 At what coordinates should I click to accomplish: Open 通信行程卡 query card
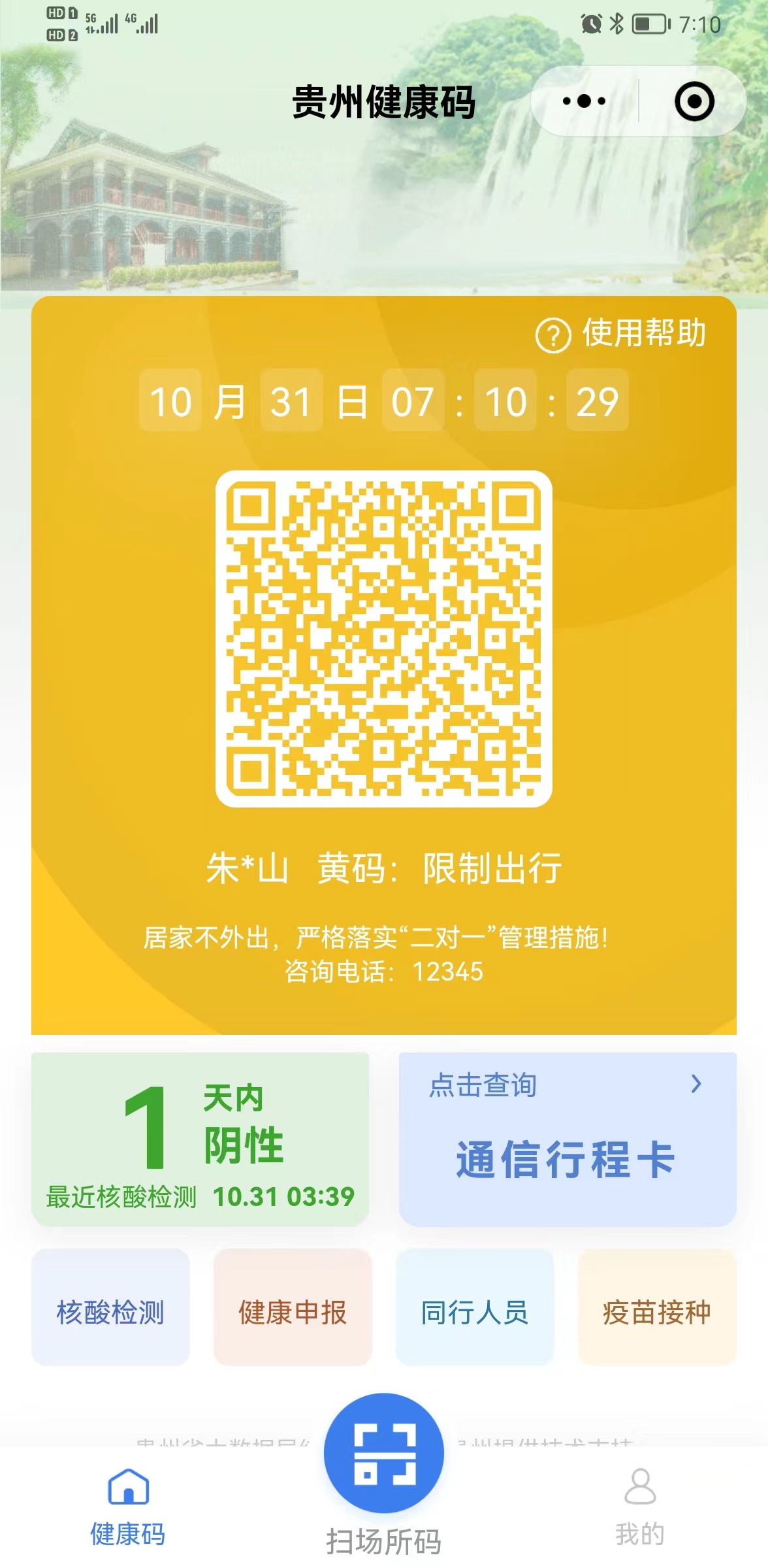567,1139
